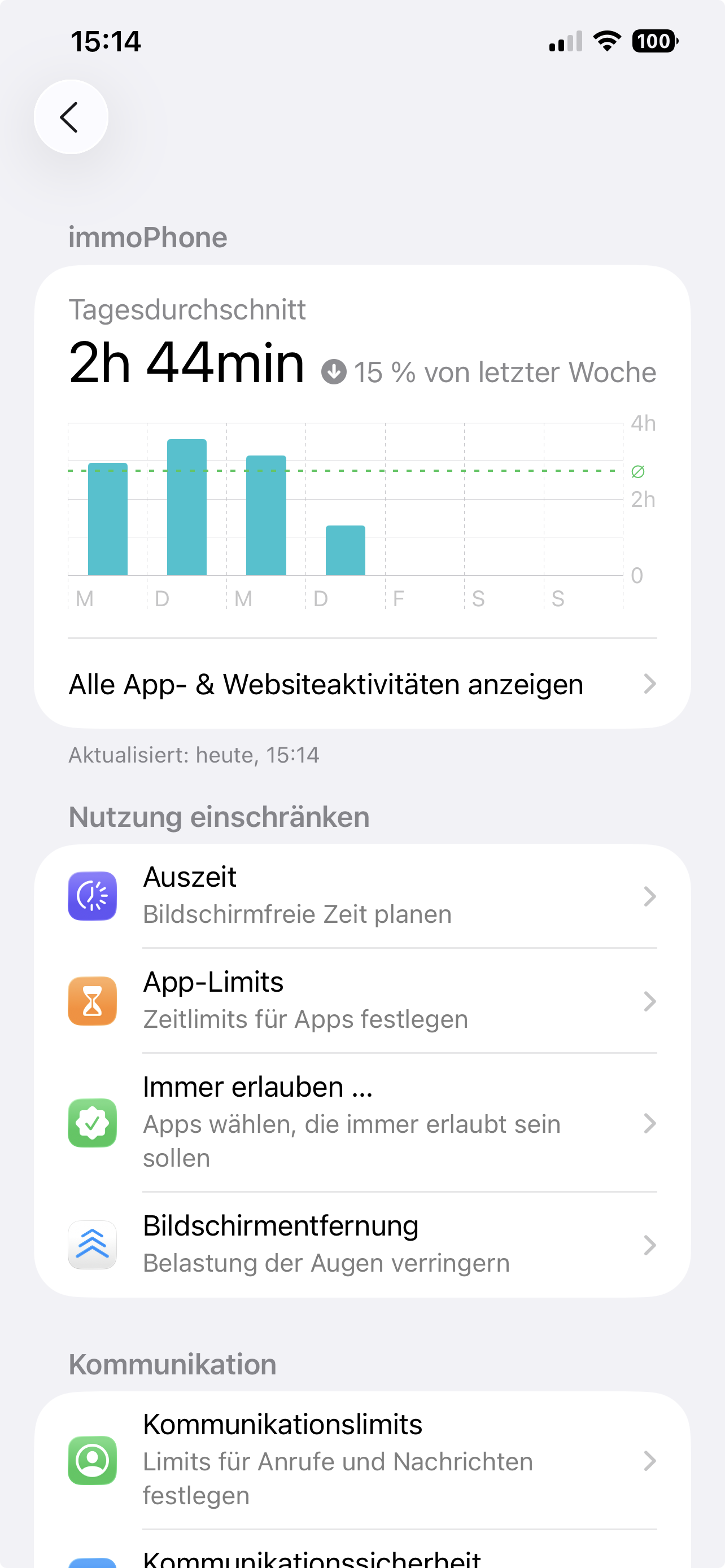Screen dimensions: 725x1568
Task: Open the Auszeit settings
Action: tap(362, 896)
